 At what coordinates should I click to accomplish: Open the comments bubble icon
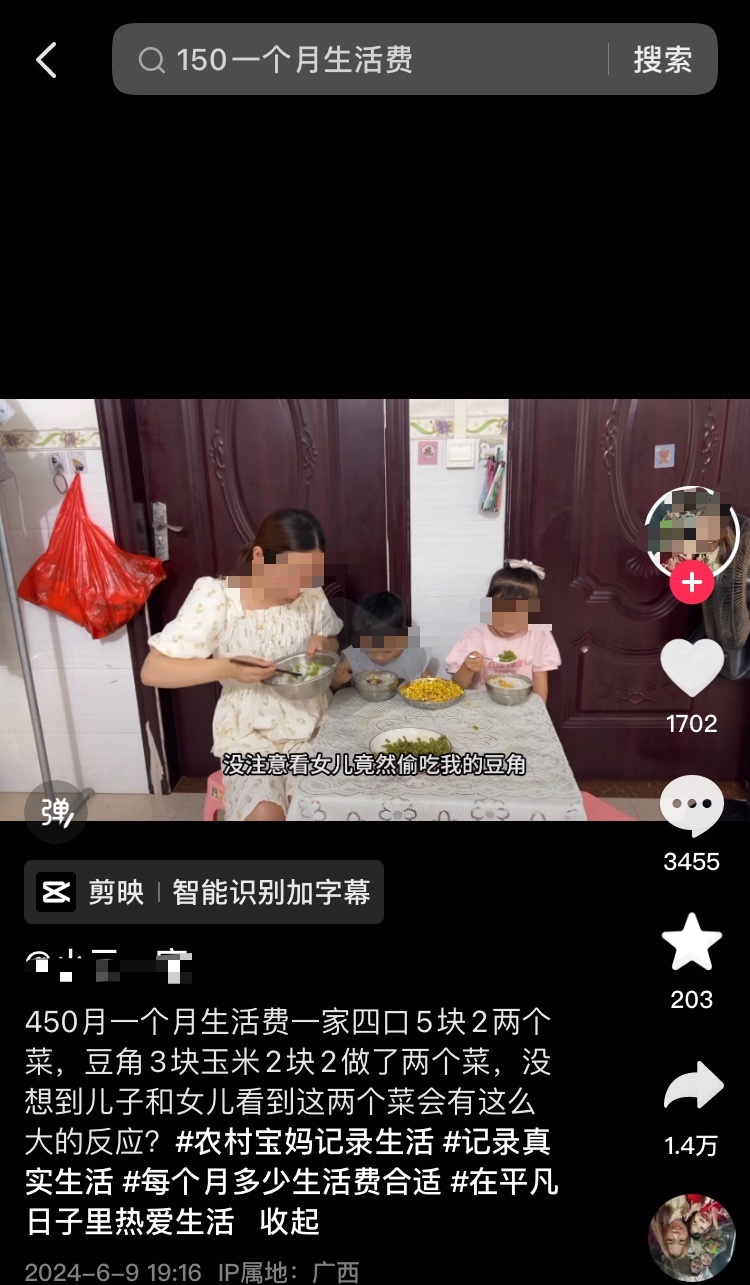tap(691, 805)
